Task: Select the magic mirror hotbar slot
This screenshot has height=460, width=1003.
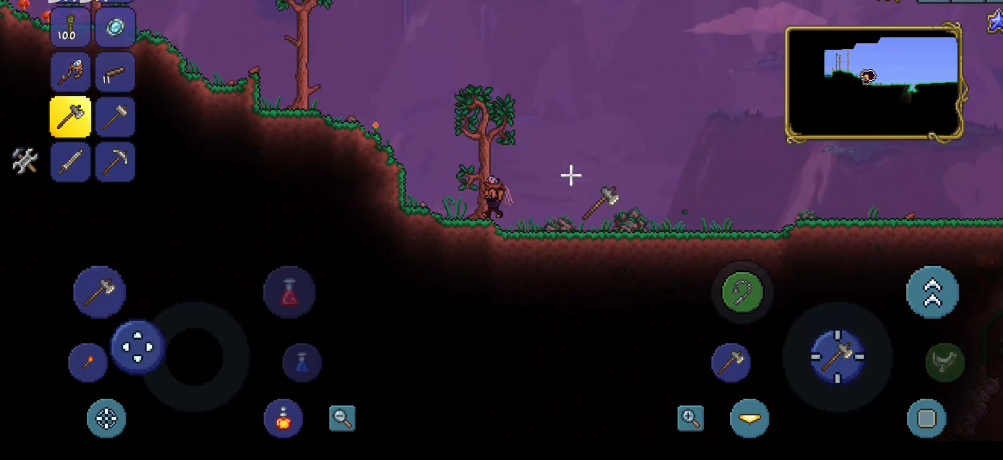Action: tap(115, 28)
